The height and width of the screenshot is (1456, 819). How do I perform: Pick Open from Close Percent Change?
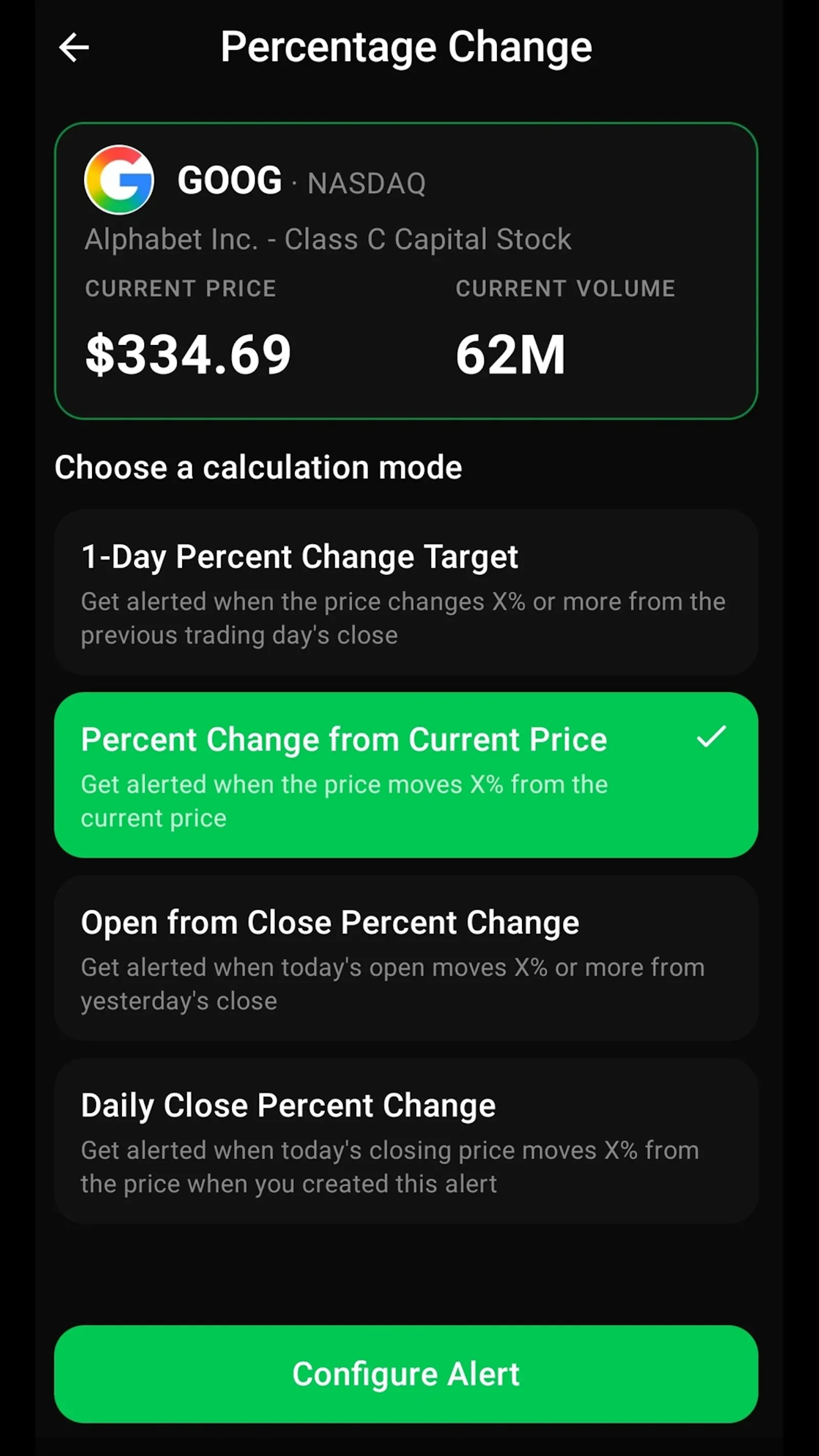click(x=406, y=958)
